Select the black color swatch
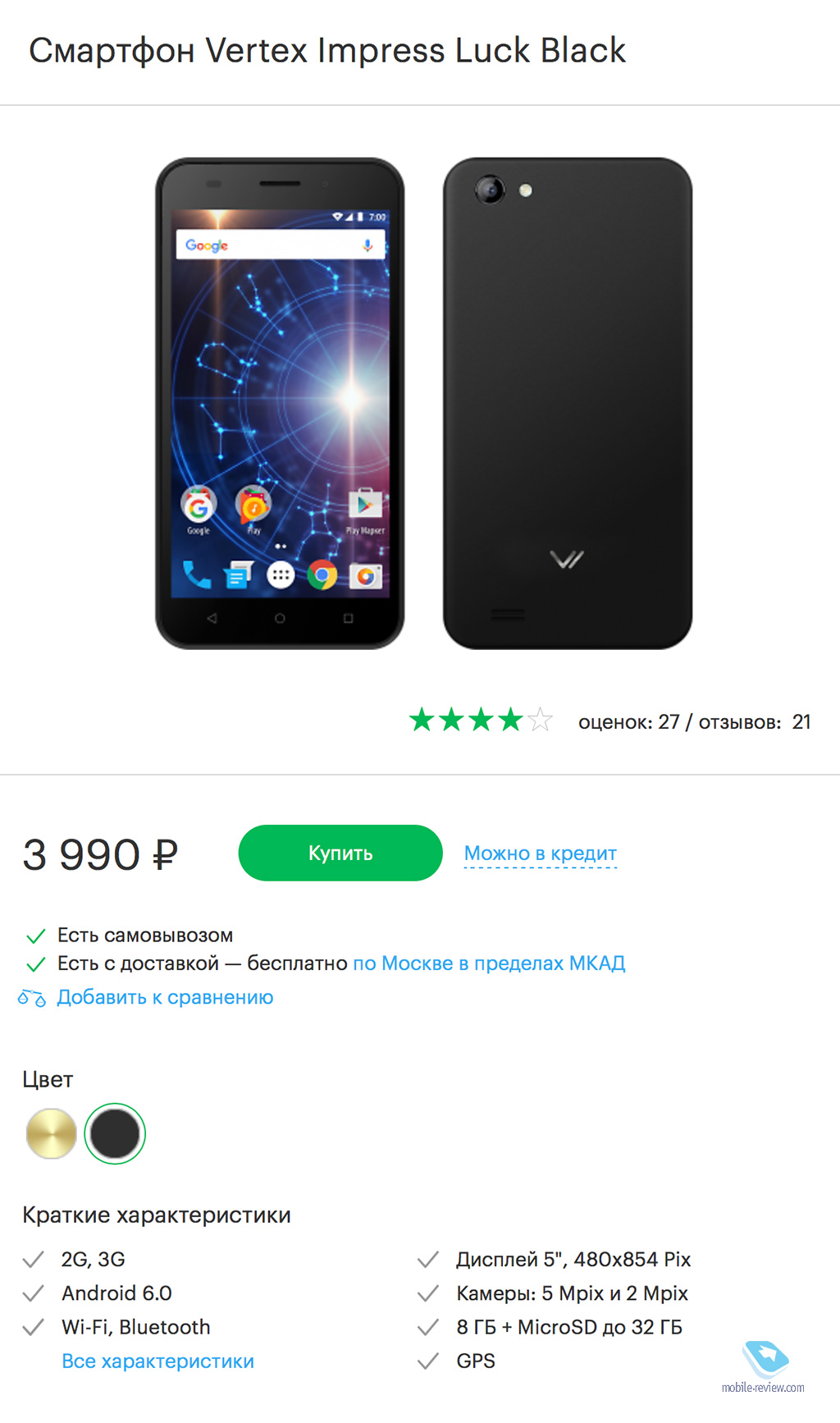The width and height of the screenshot is (840, 1423). [x=115, y=1133]
